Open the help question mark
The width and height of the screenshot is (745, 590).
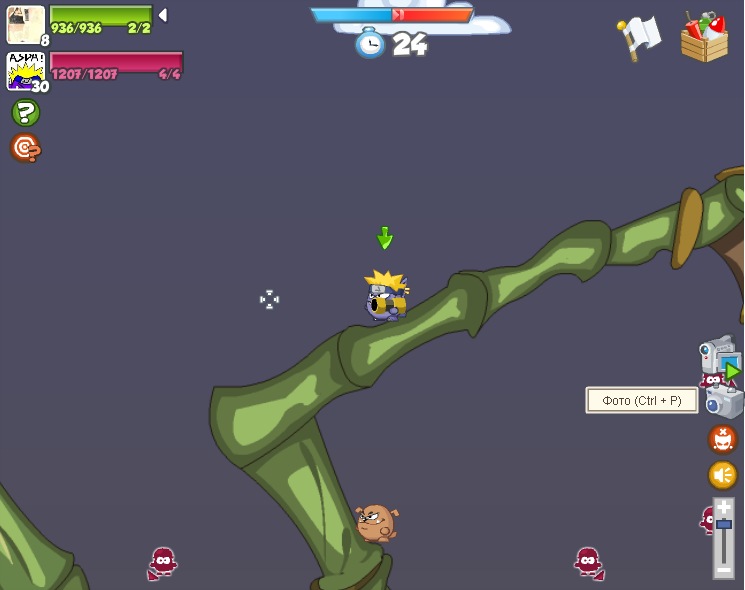tap(25, 113)
